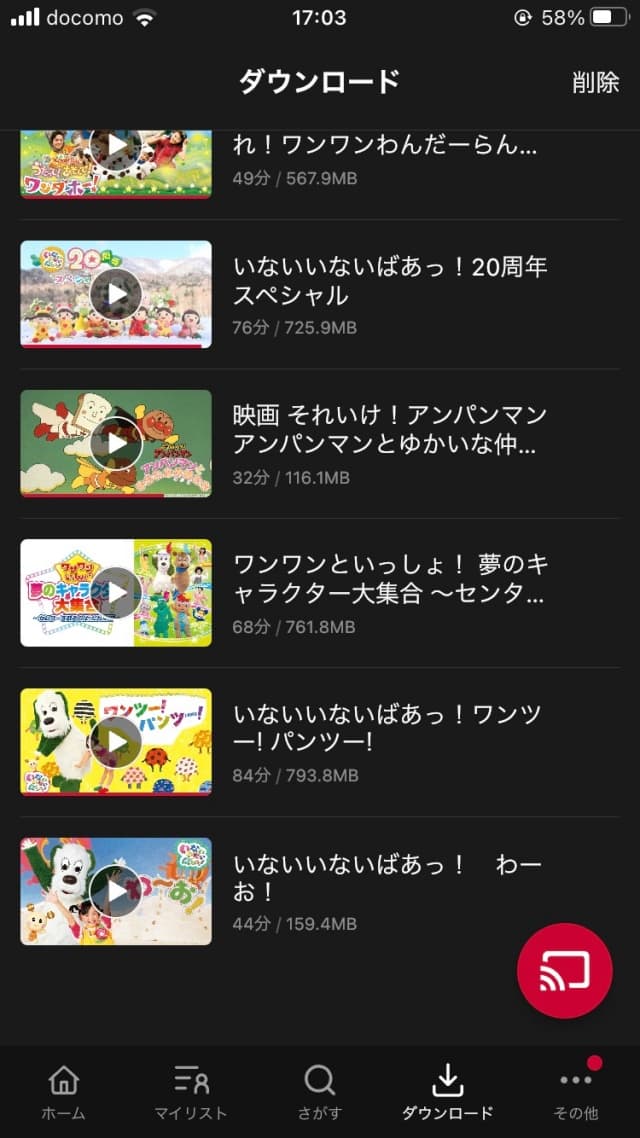Viewport: 640px width, 1138px height.
Task: Play いないいないばあっ！わーお！ video
Action: pos(116,890)
